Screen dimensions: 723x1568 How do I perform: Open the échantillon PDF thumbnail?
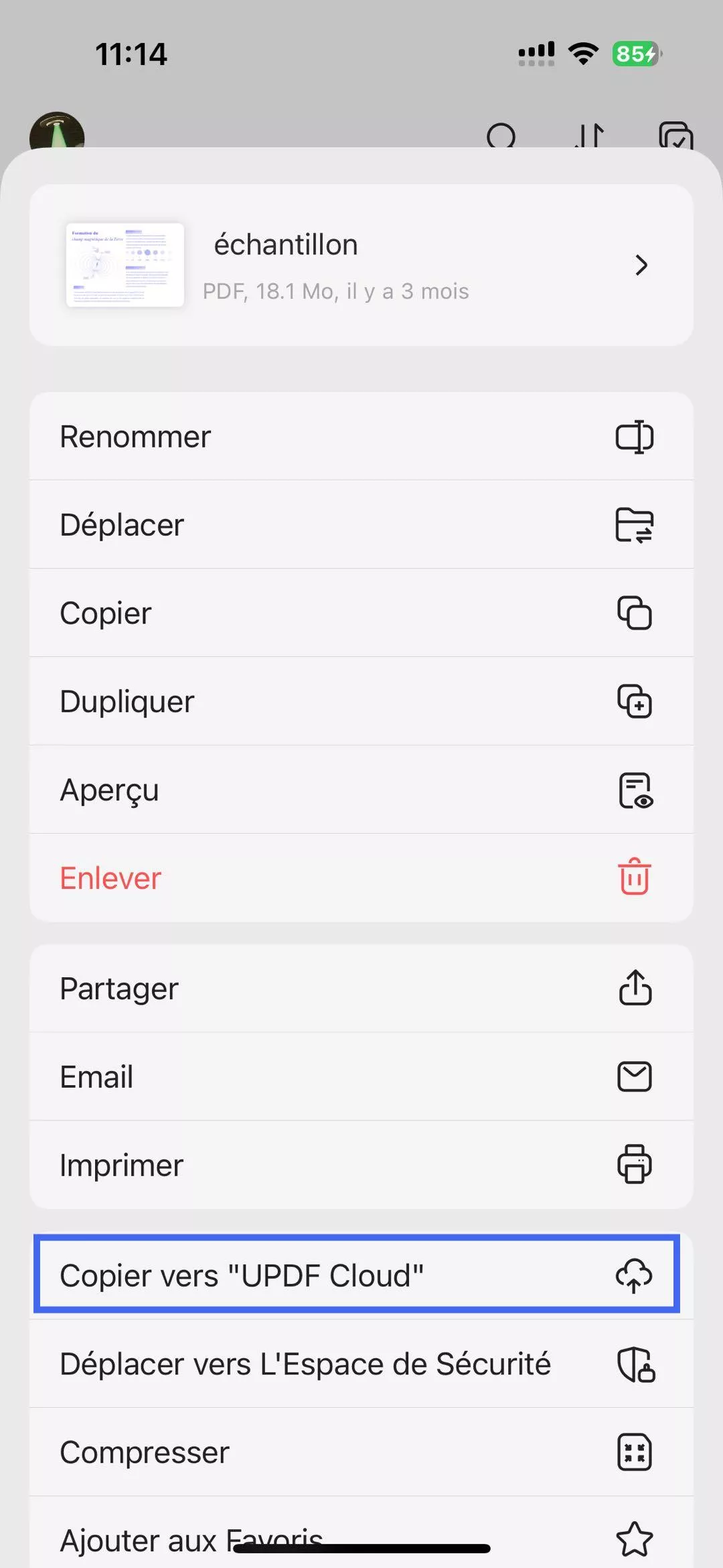click(x=125, y=265)
